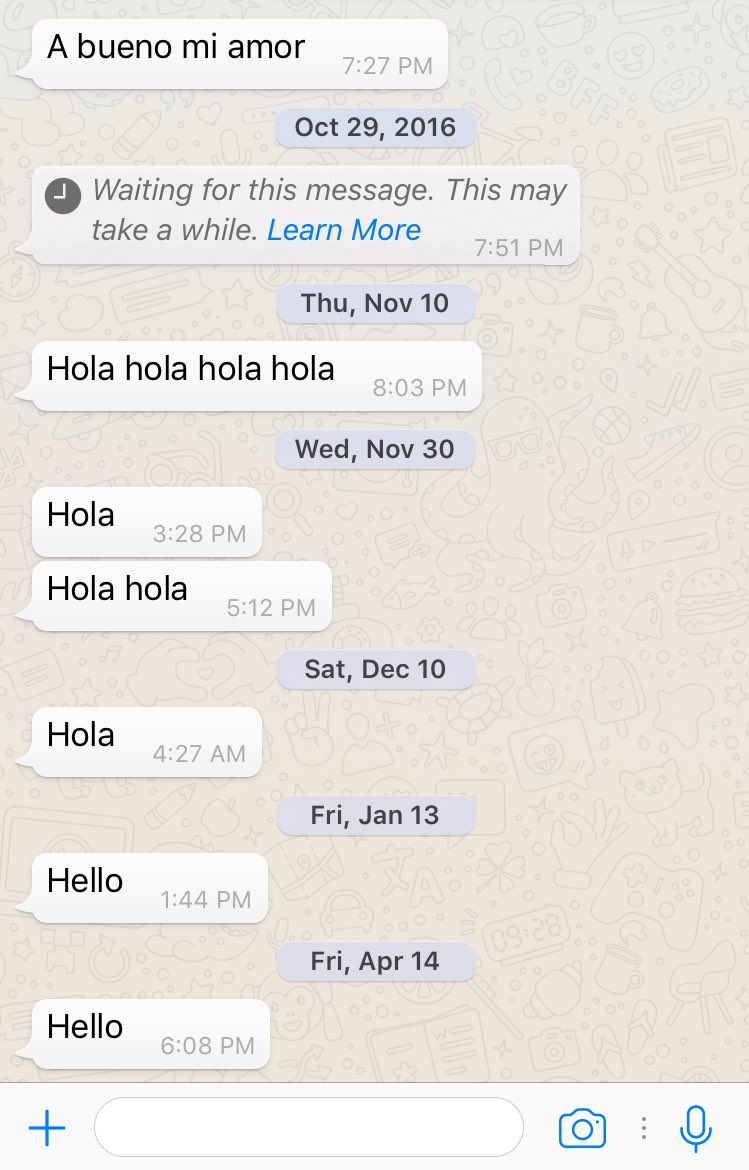Open the plus attachment menu
The image size is (749, 1170).
pos(46,1129)
